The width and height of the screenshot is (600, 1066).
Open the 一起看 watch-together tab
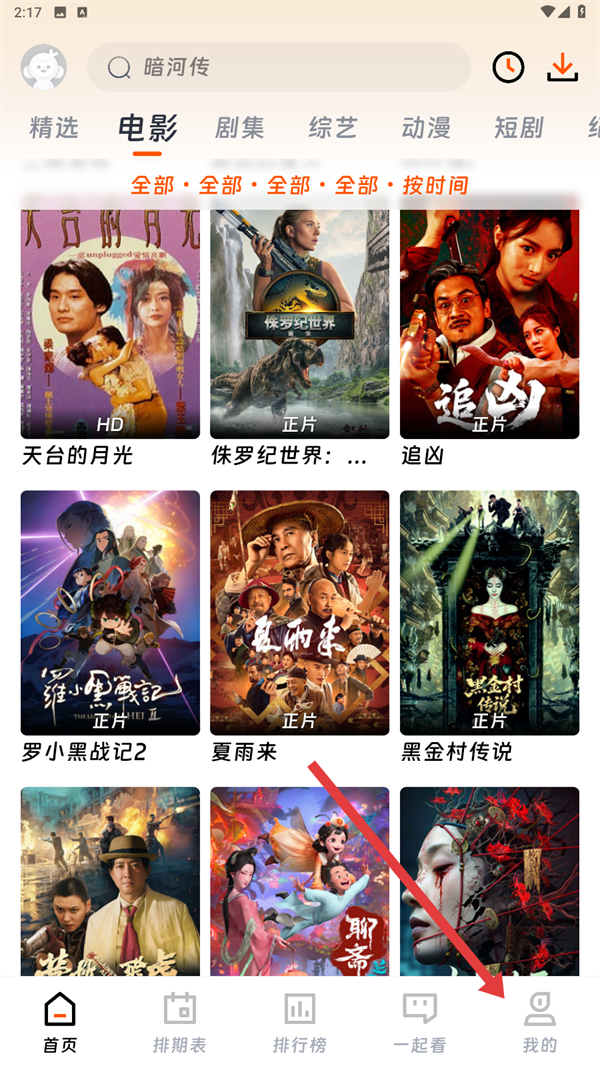[420, 1022]
